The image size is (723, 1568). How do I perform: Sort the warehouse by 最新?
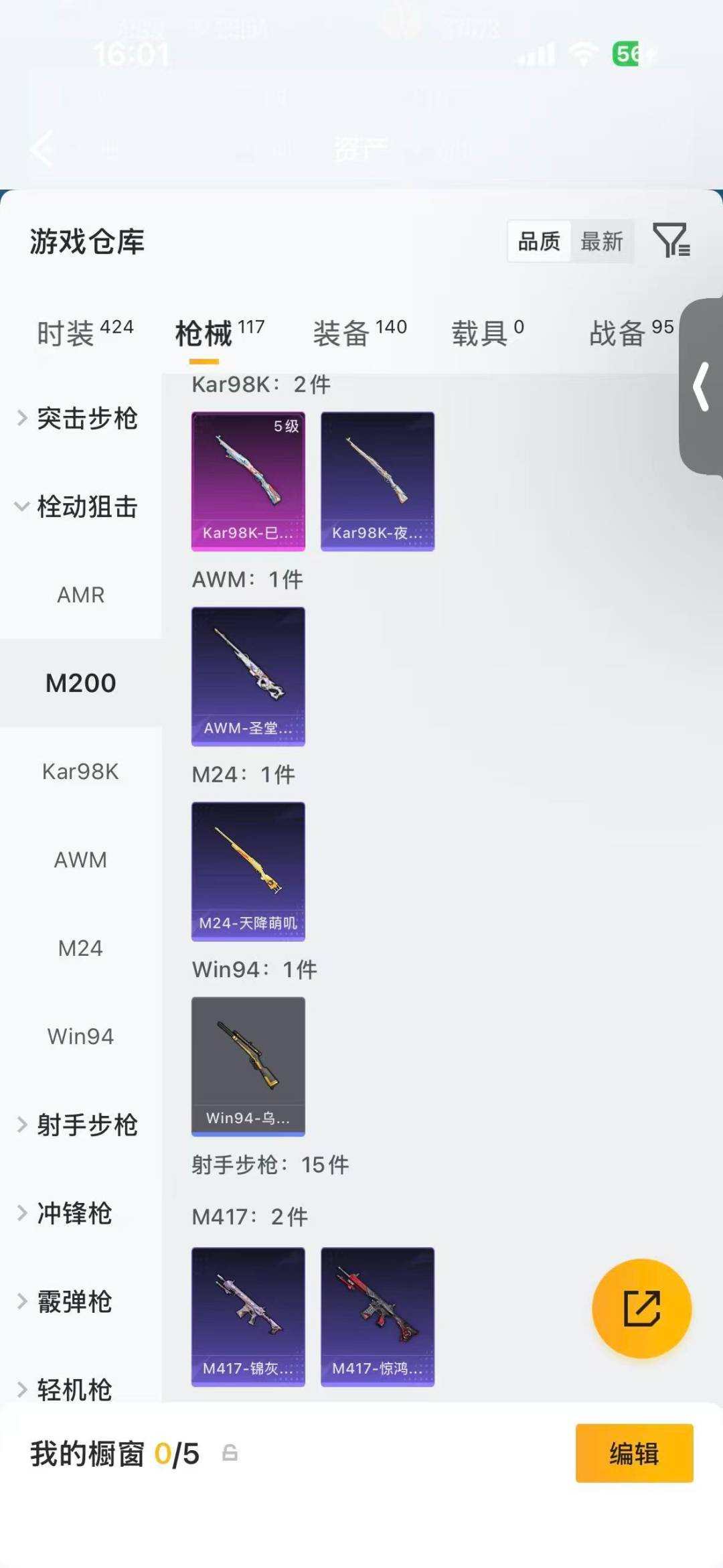coord(602,241)
